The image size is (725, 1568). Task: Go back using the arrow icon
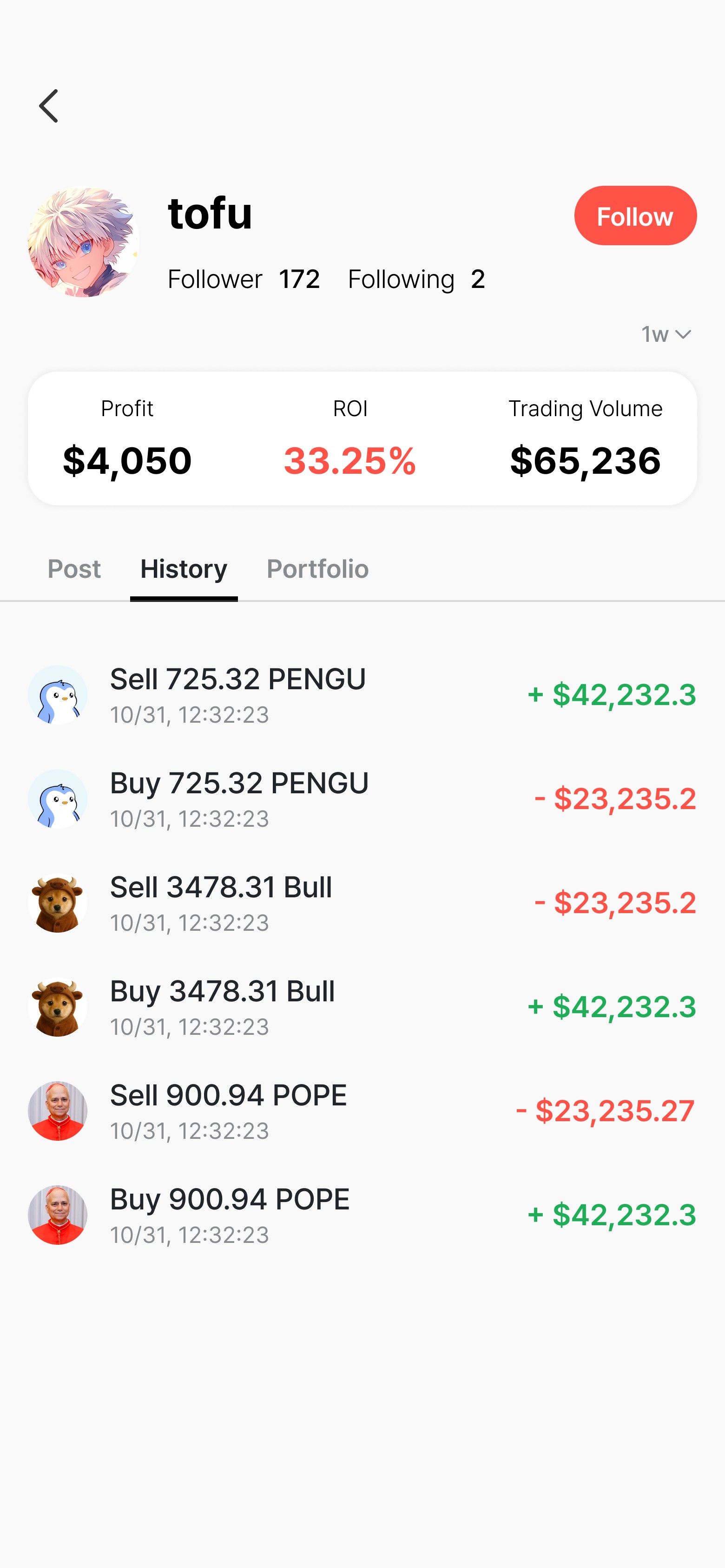(49, 106)
